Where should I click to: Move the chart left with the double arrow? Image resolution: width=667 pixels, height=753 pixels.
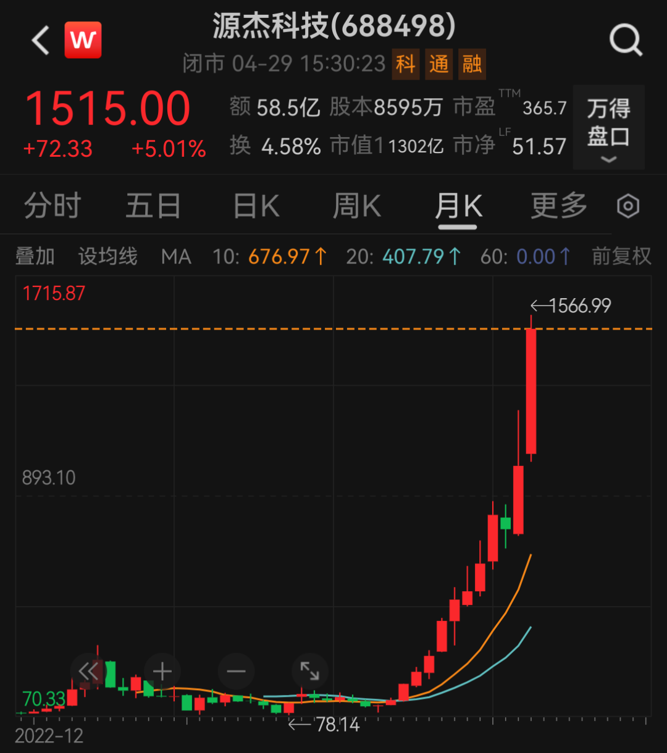89,671
